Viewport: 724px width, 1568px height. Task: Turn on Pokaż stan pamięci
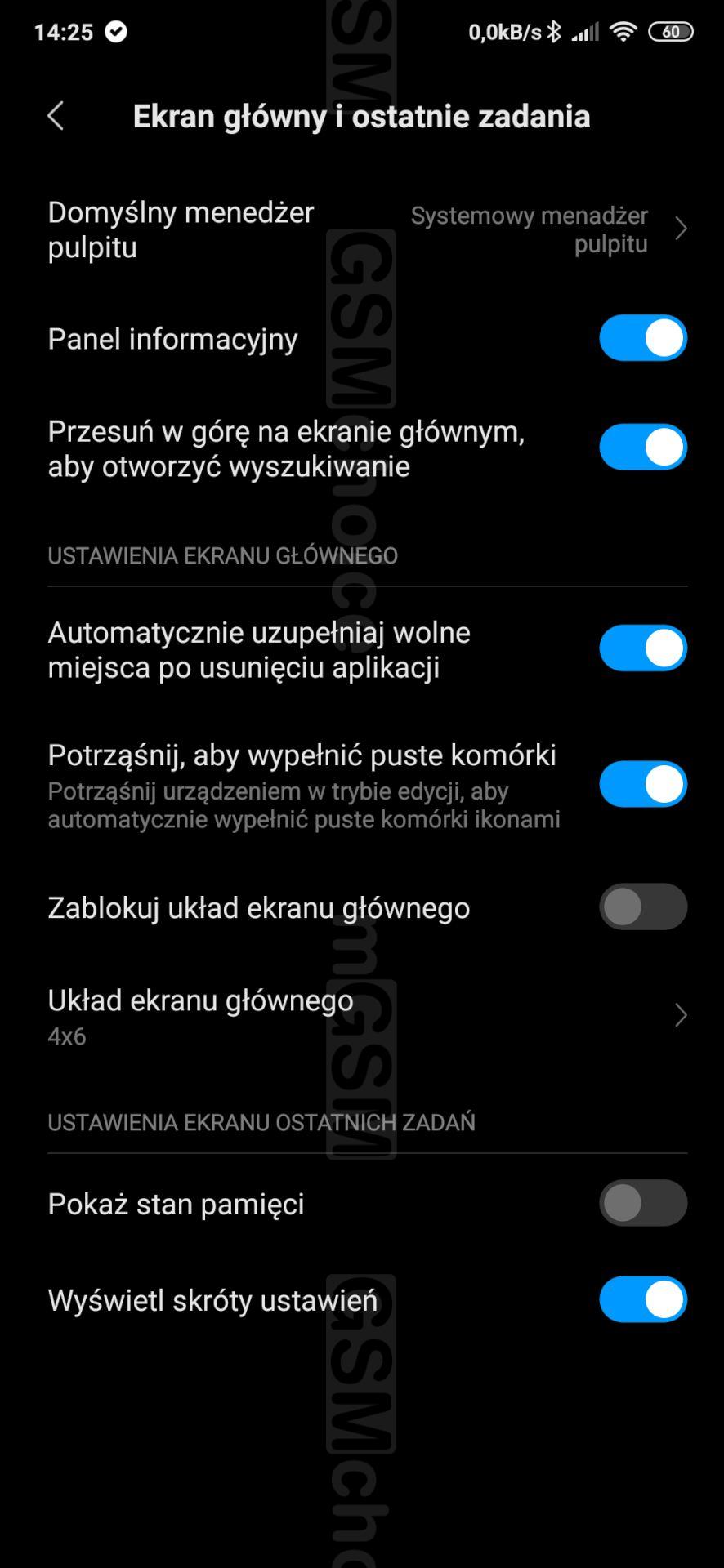[643, 1203]
